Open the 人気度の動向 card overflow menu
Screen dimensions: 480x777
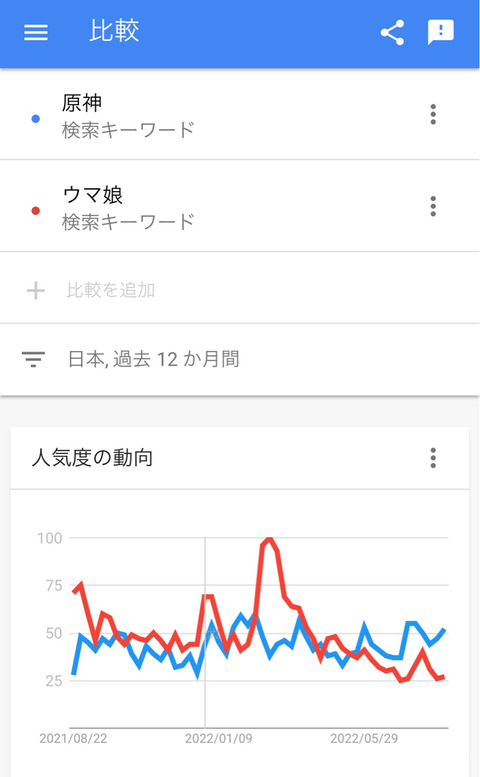click(433, 458)
